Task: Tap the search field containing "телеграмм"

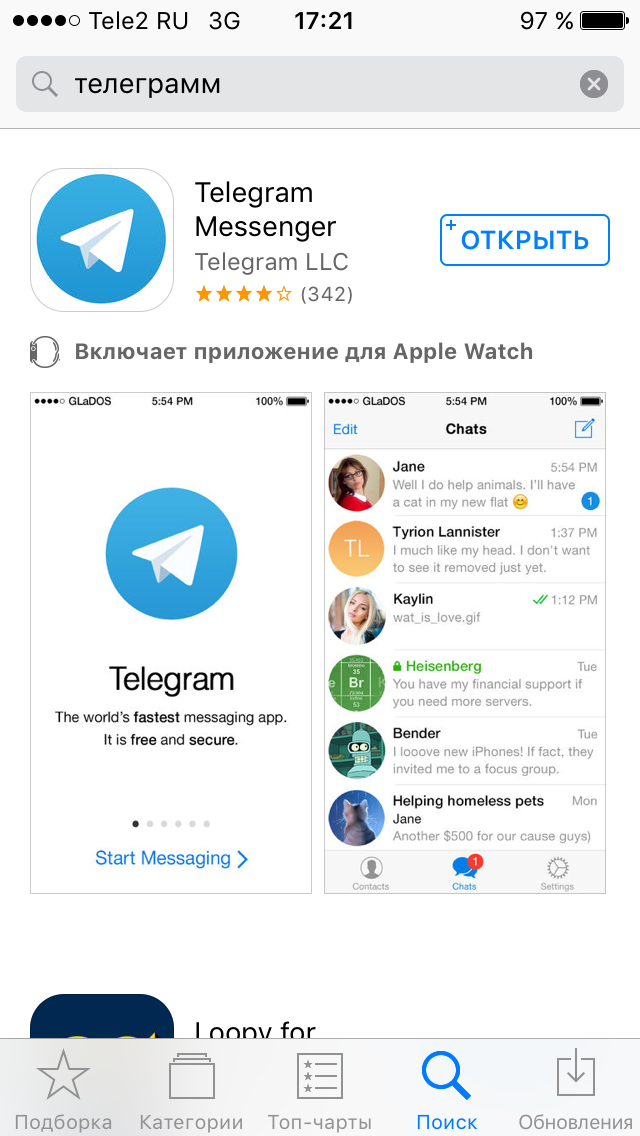Action: 300,84
